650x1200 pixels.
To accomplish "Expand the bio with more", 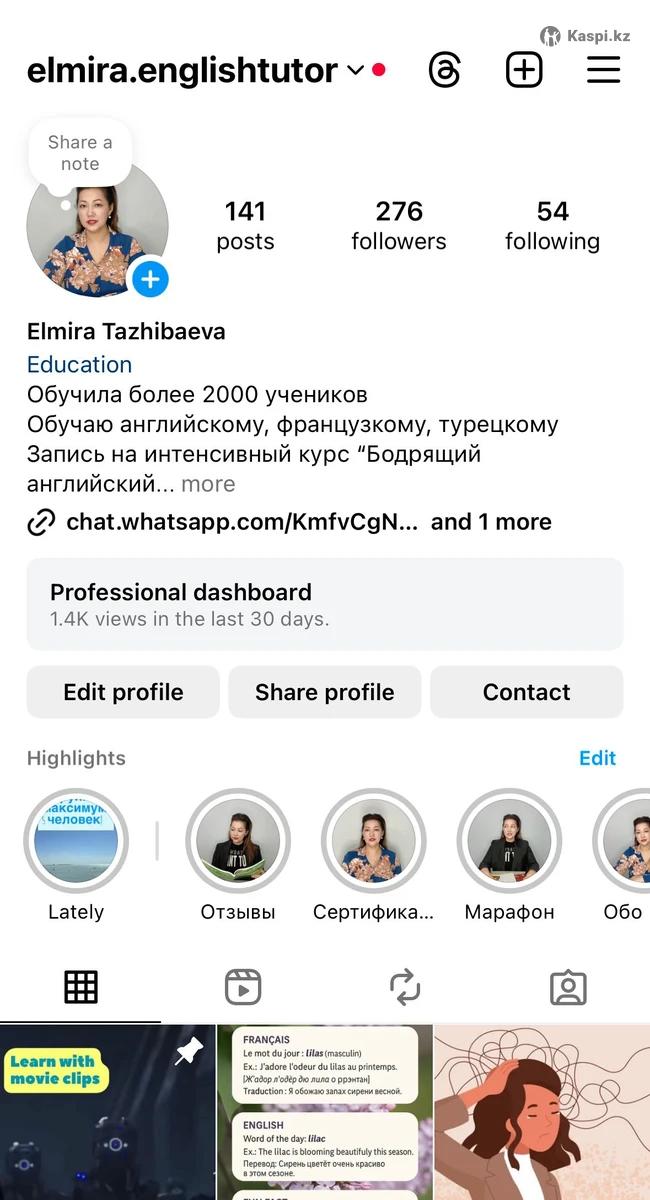I will [x=208, y=484].
